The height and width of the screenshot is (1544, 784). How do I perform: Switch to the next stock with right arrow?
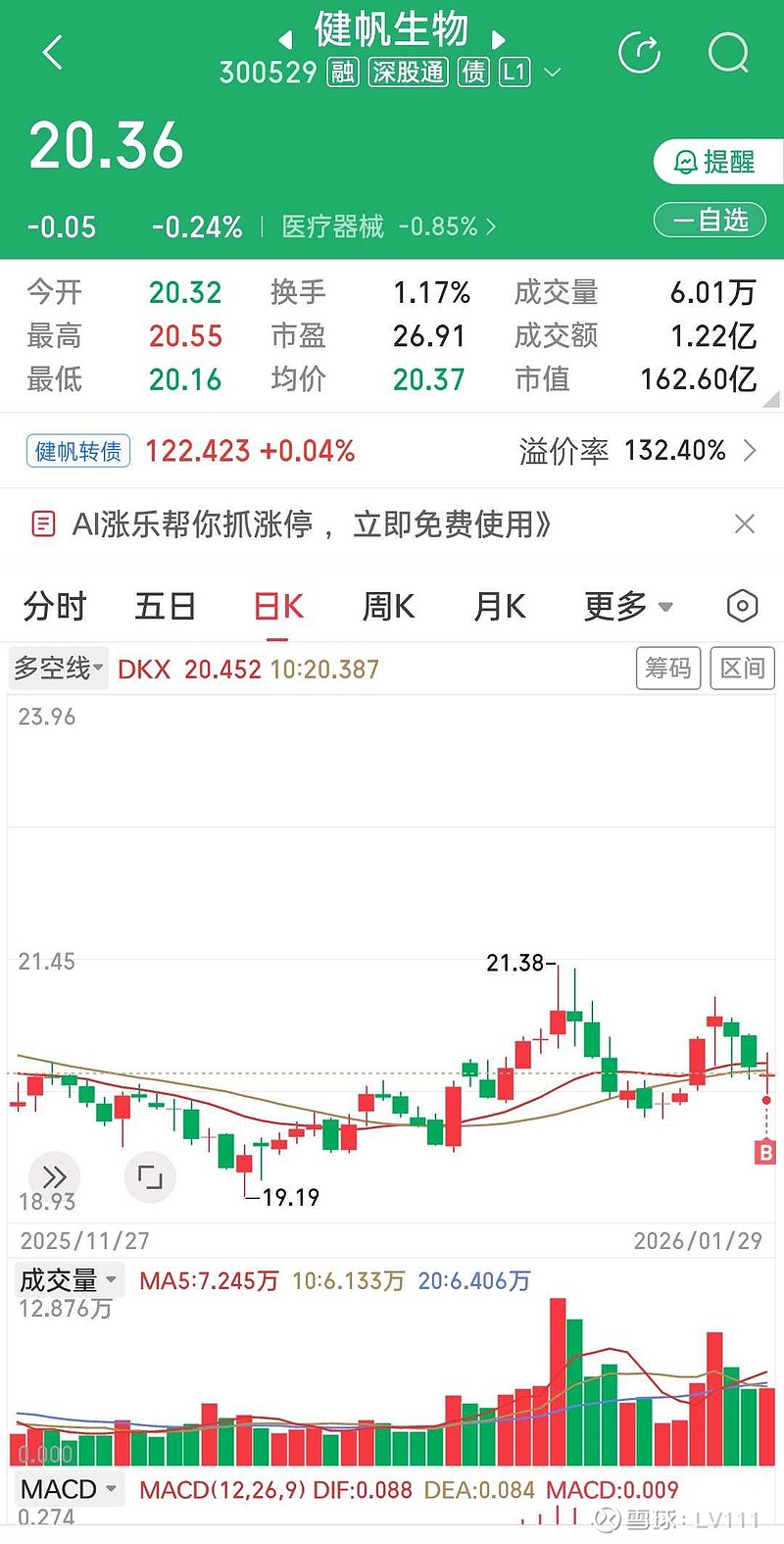pos(498,40)
